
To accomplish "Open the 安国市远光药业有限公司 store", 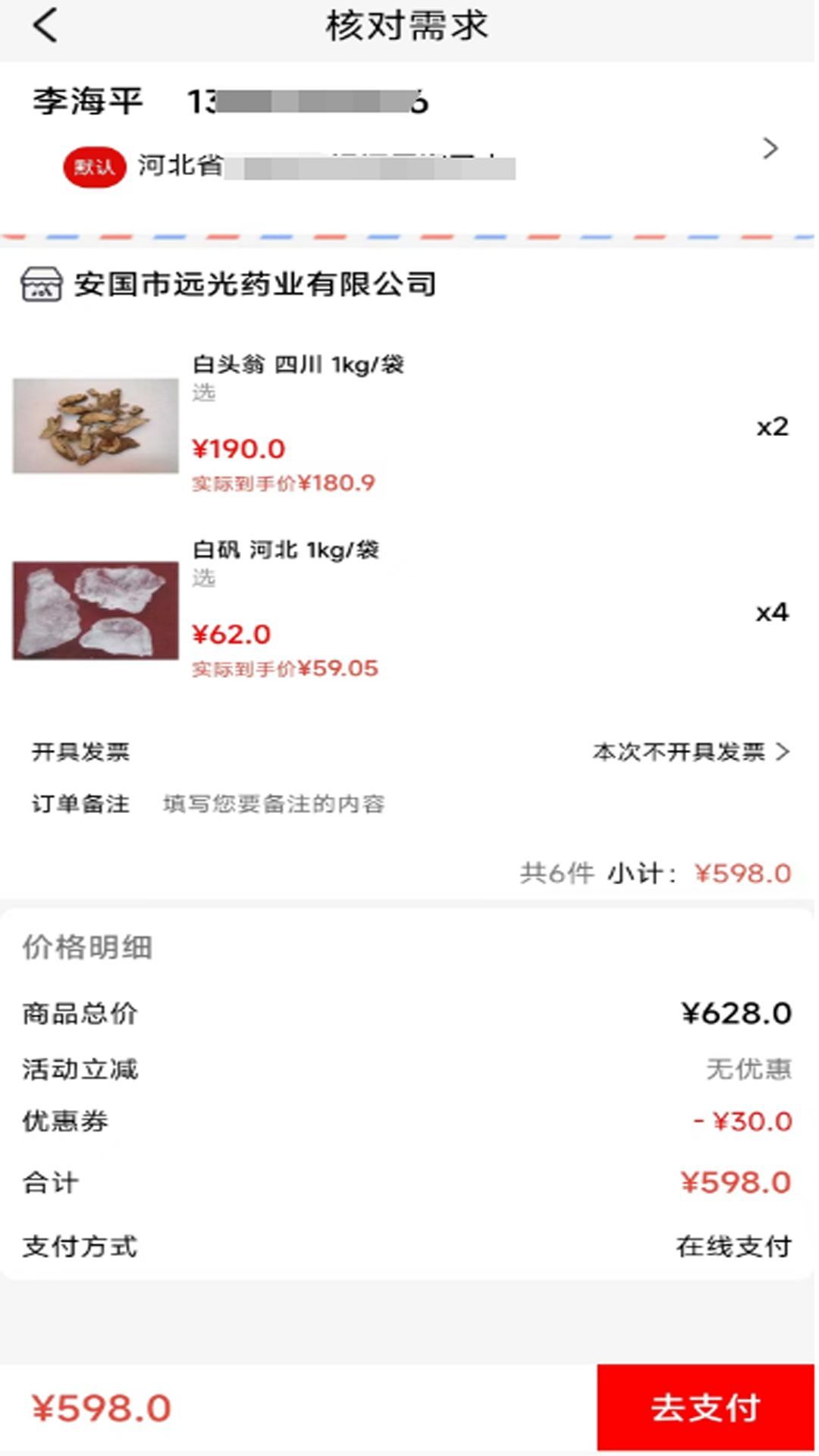I will click(255, 285).
